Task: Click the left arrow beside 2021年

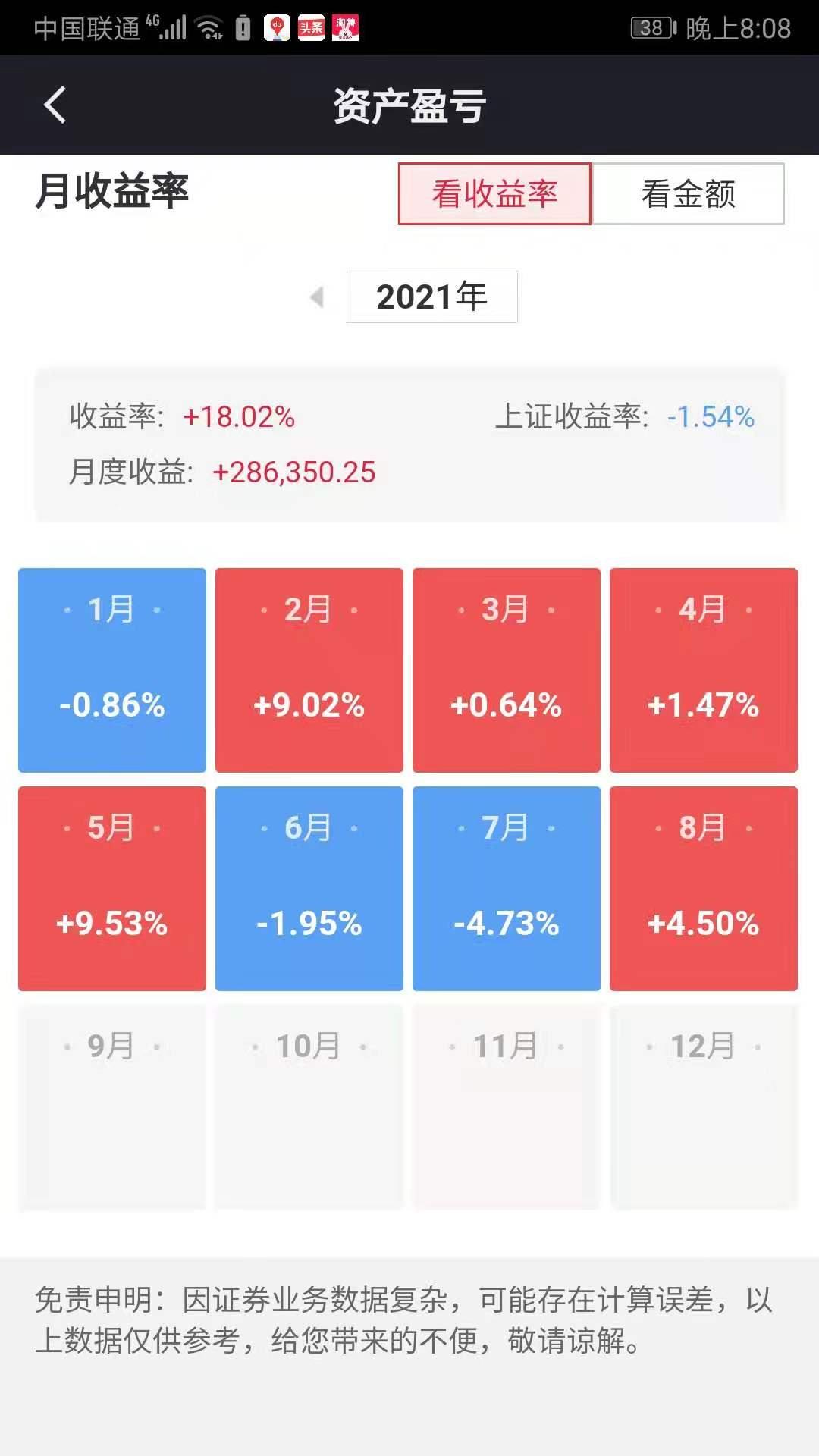Action: [x=318, y=297]
